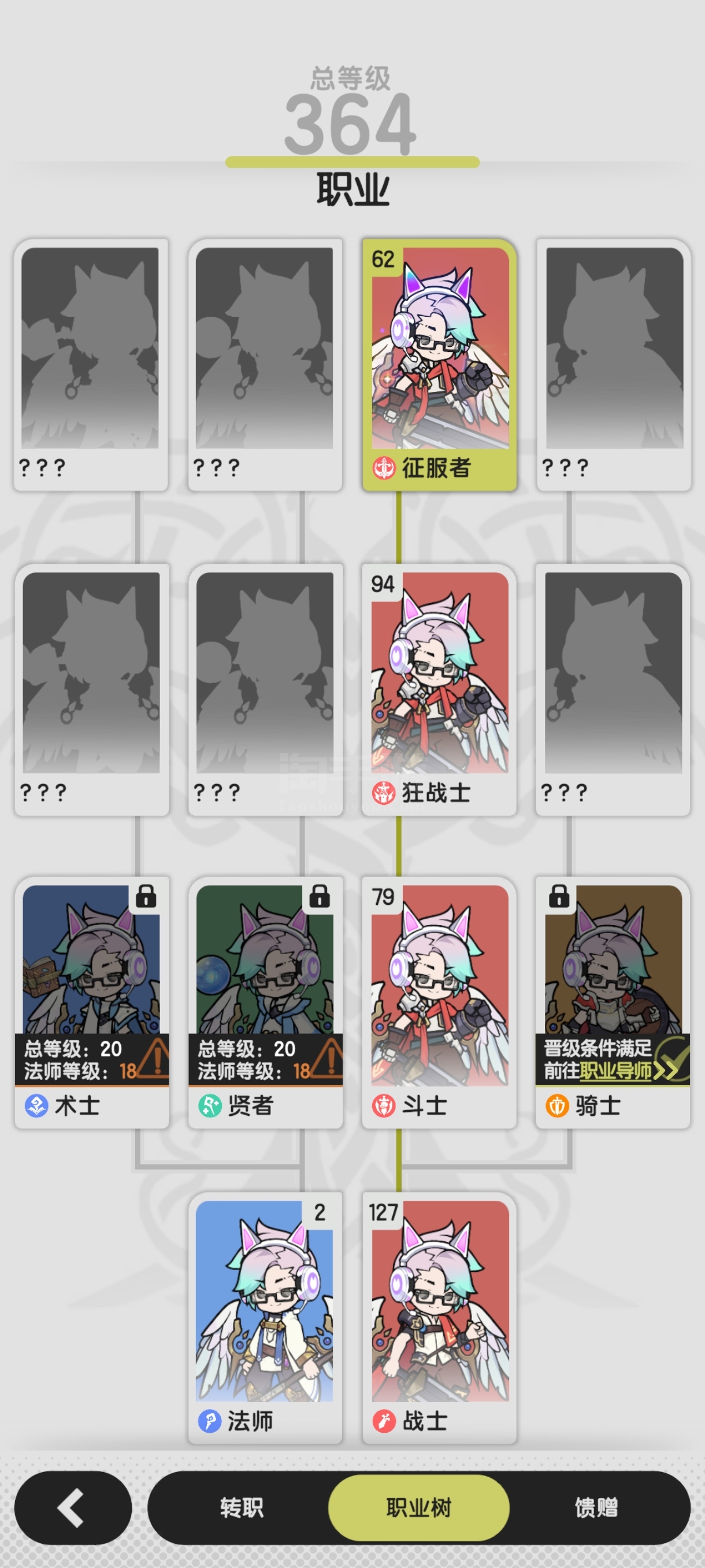The width and height of the screenshot is (705, 1568).
Task: Select the 职业树 tab
Action: click(418, 1508)
